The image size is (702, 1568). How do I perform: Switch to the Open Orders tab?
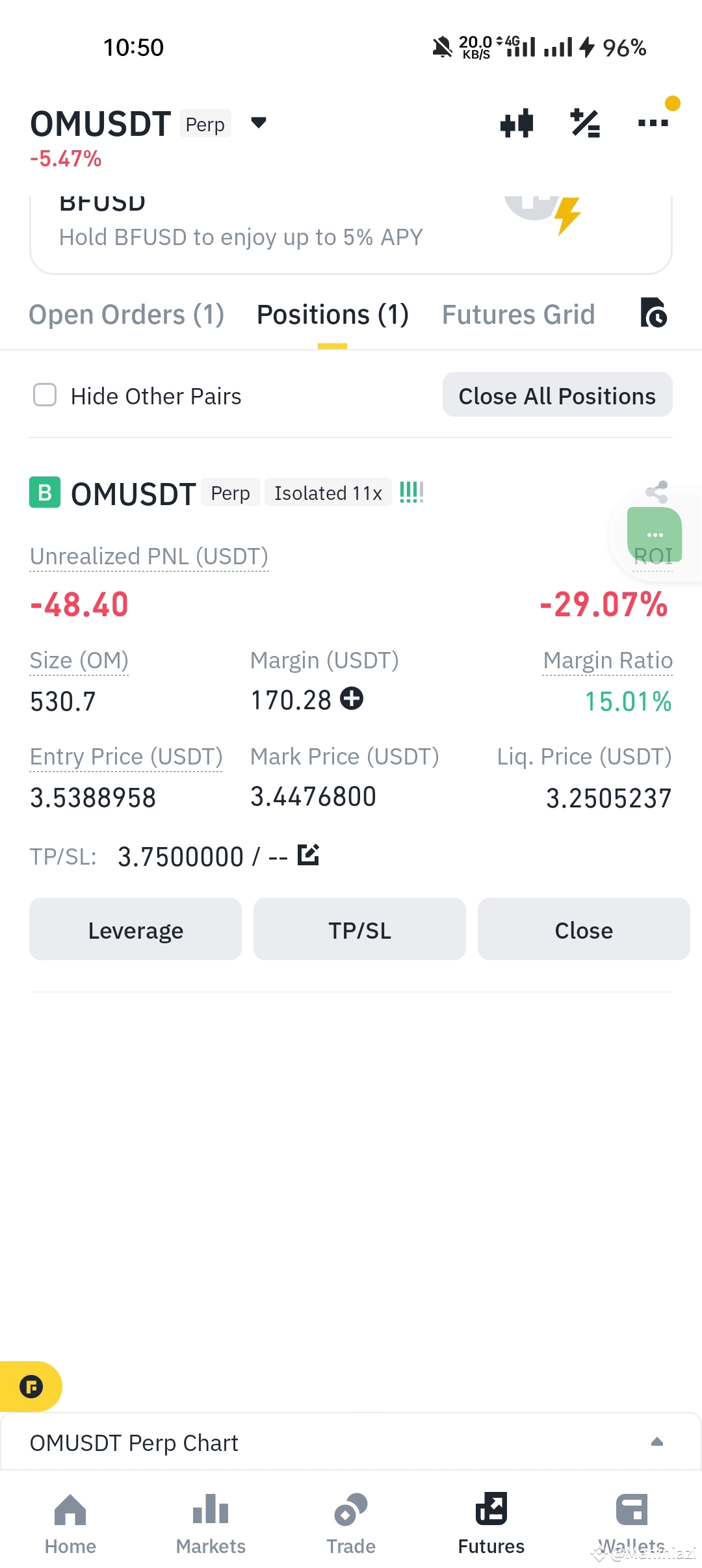[126, 314]
